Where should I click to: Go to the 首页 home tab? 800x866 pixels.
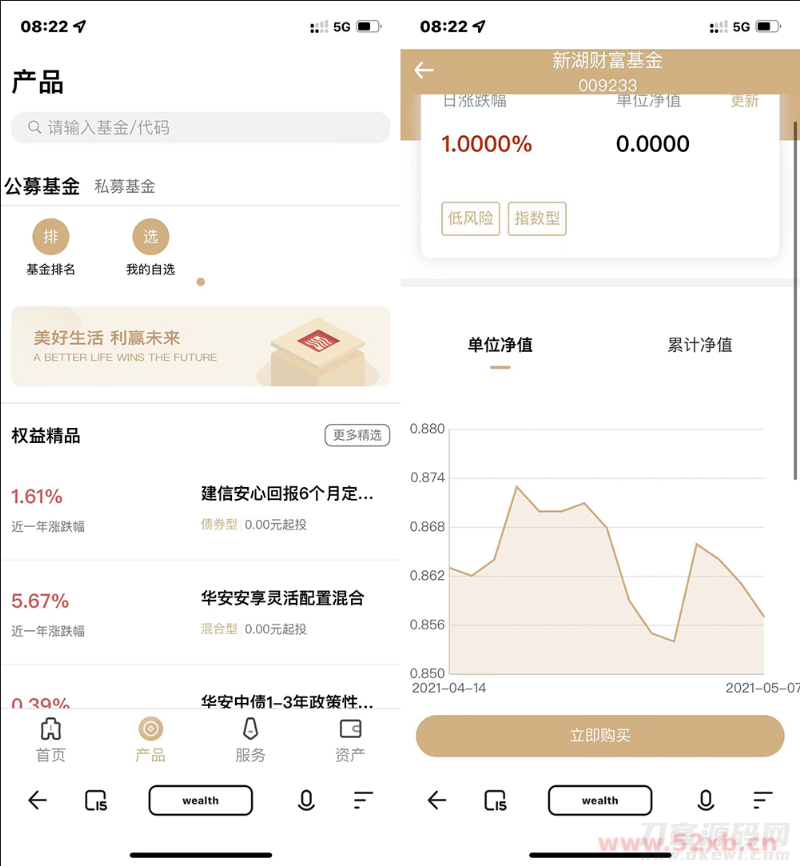pos(50,740)
